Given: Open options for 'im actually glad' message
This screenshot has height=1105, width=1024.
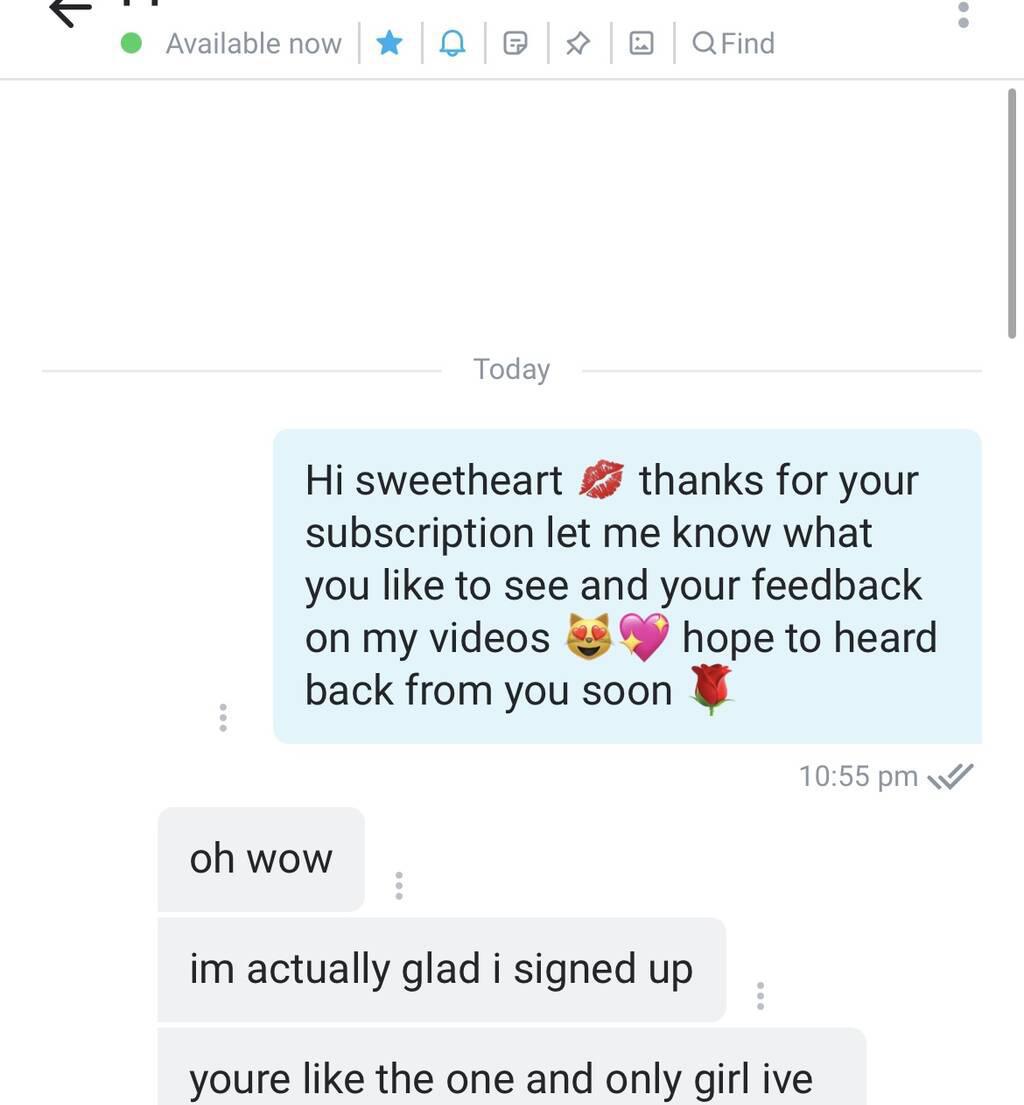Looking at the screenshot, I should click(x=760, y=995).
